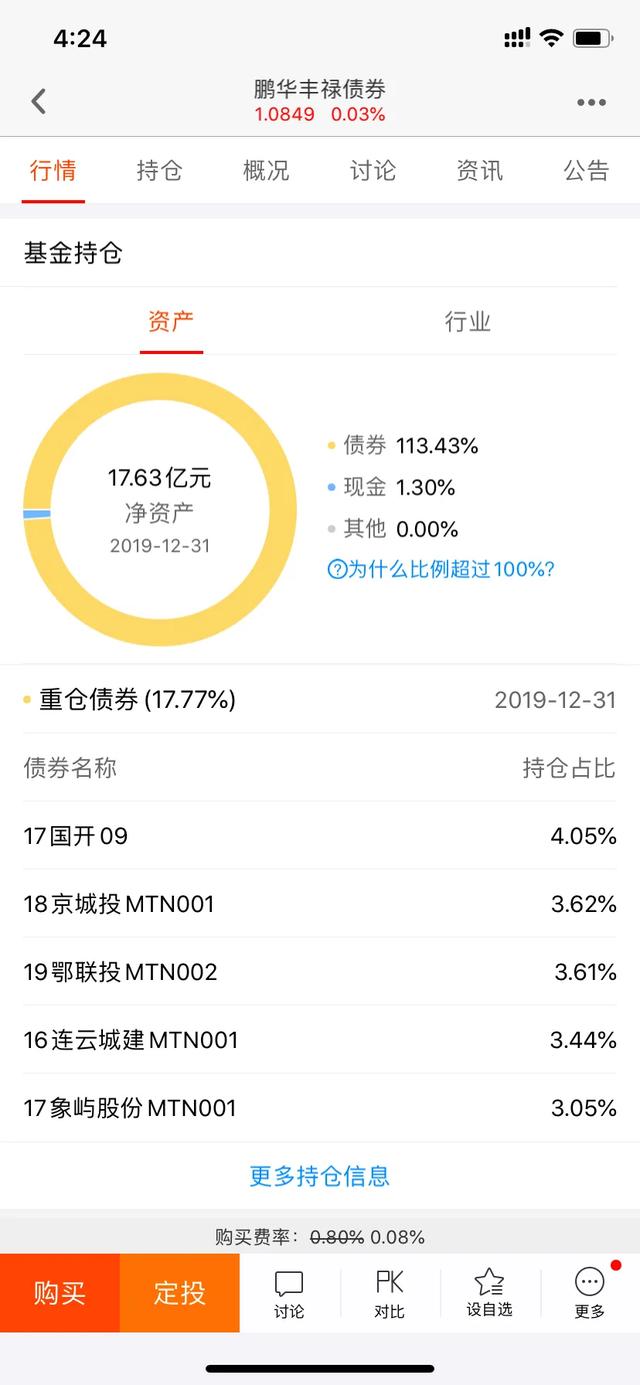Switch to the 概况 tab
This screenshot has height=1385, width=640.
pyautogui.click(x=266, y=171)
